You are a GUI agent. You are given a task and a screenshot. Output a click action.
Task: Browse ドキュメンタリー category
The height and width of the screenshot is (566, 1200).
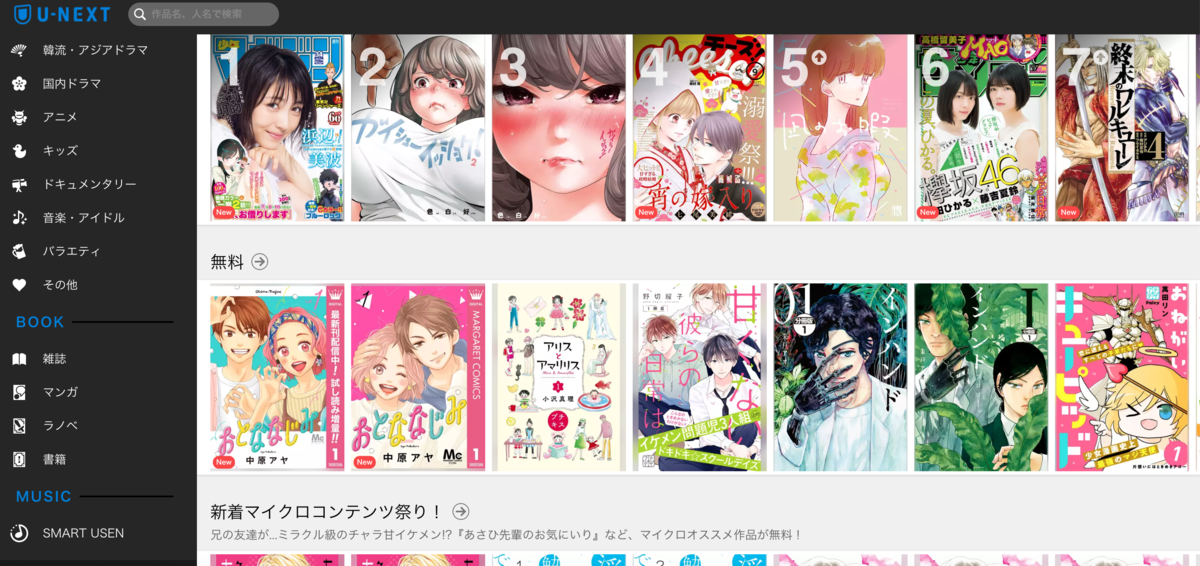89,185
